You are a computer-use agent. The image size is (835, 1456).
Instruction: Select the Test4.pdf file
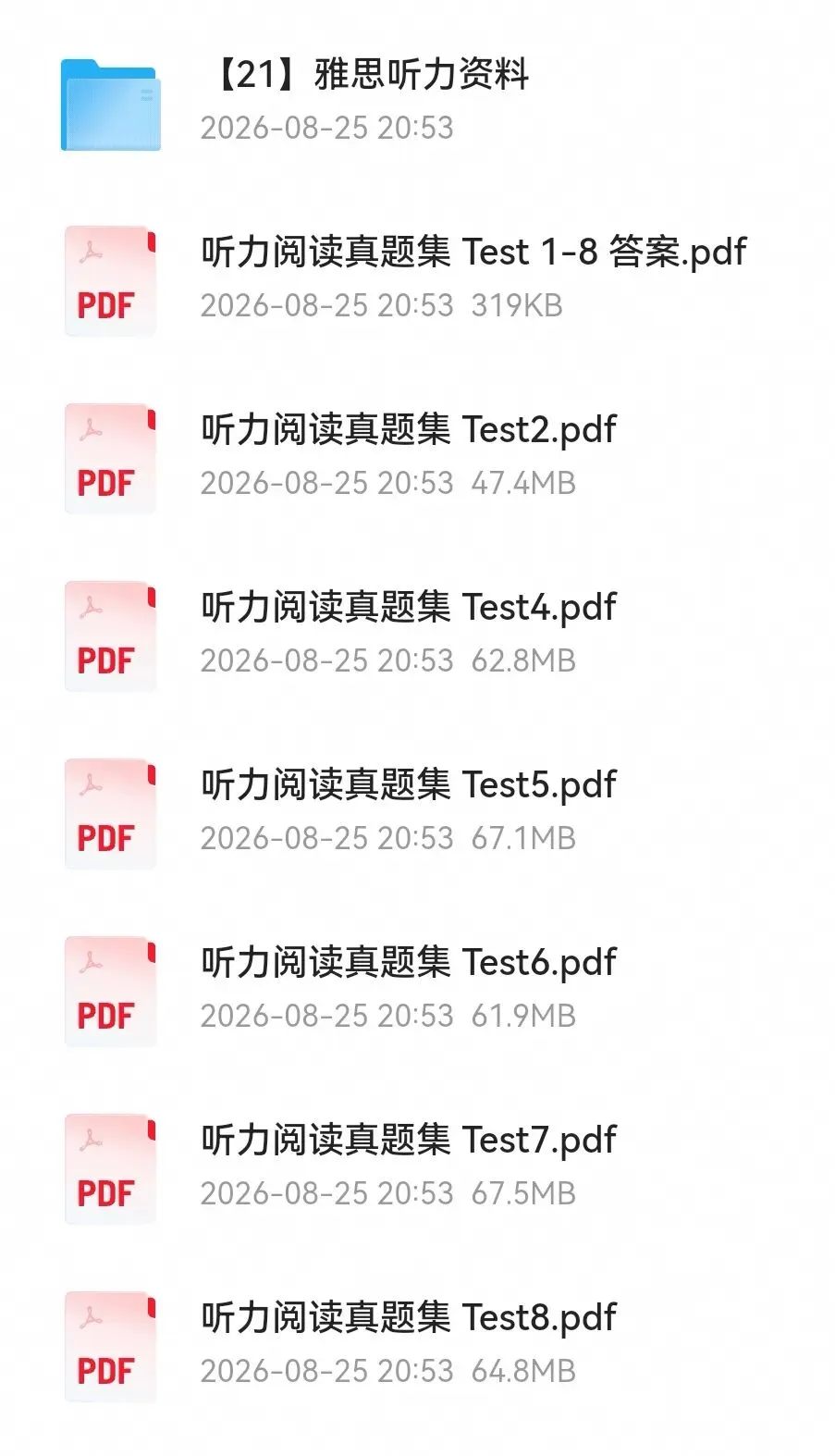click(417, 635)
